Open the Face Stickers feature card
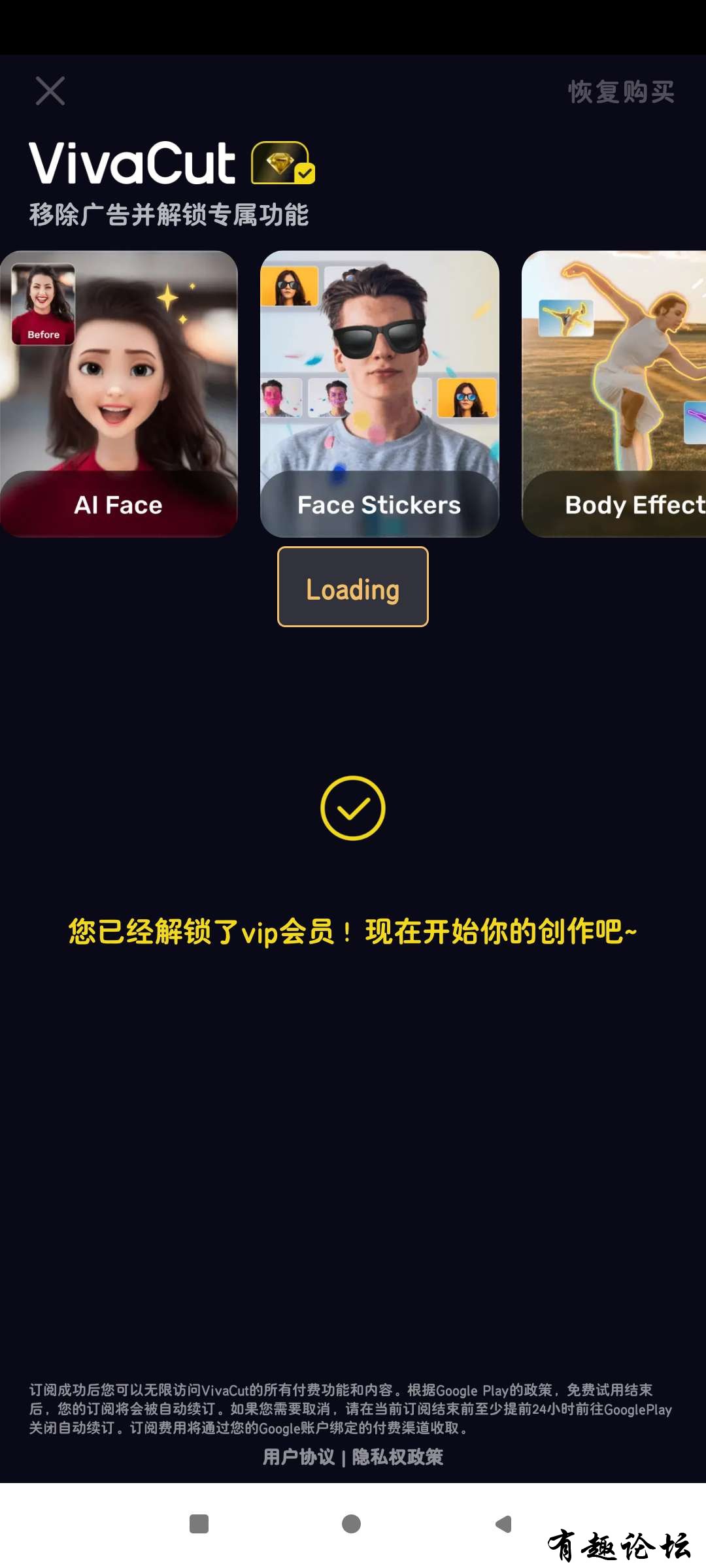The height and width of the screenshot is (1568, 706). pos(379,394)
